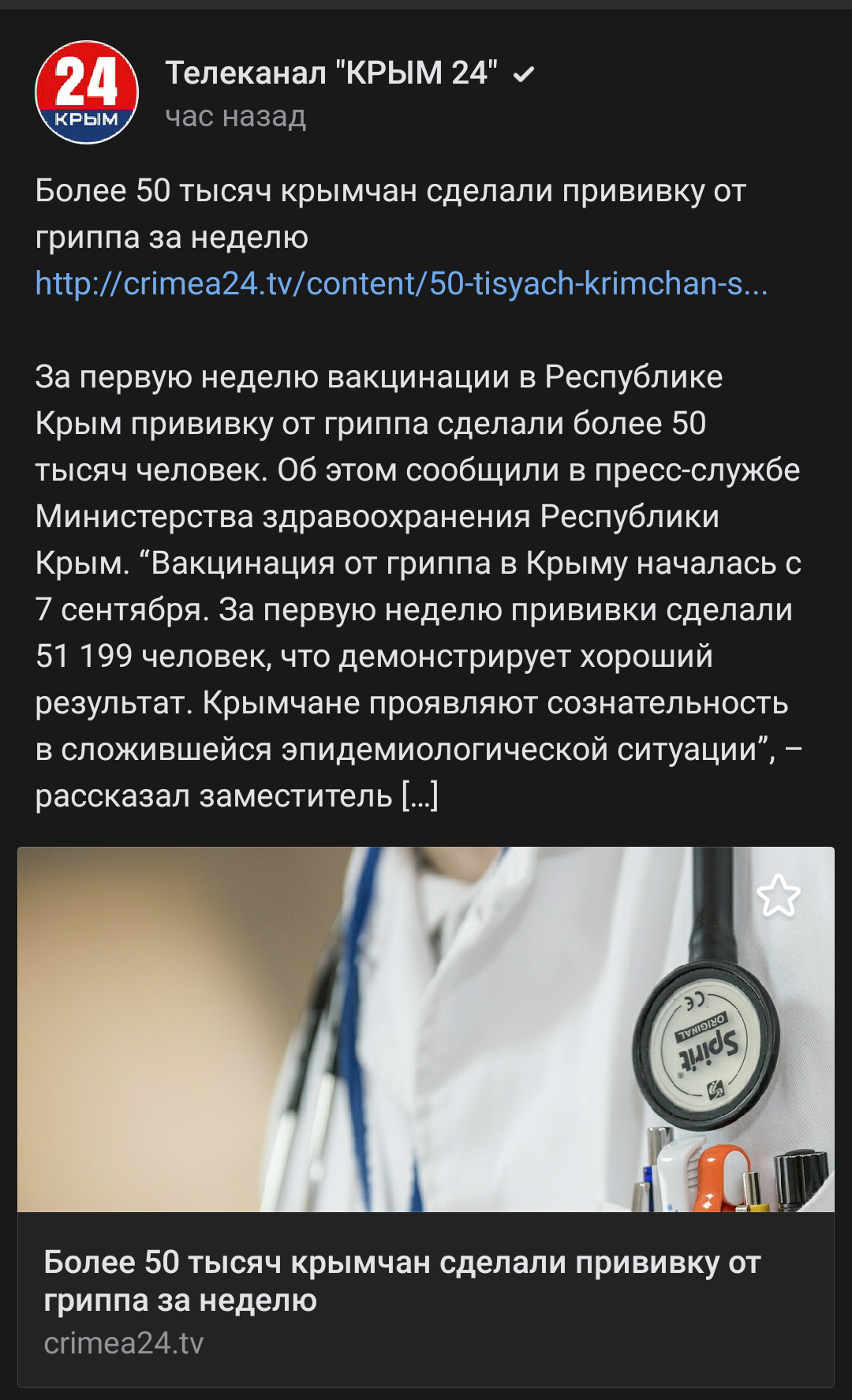Open the Крым 24 channel avatar
852x1400 pixels.
click(87, 92)
